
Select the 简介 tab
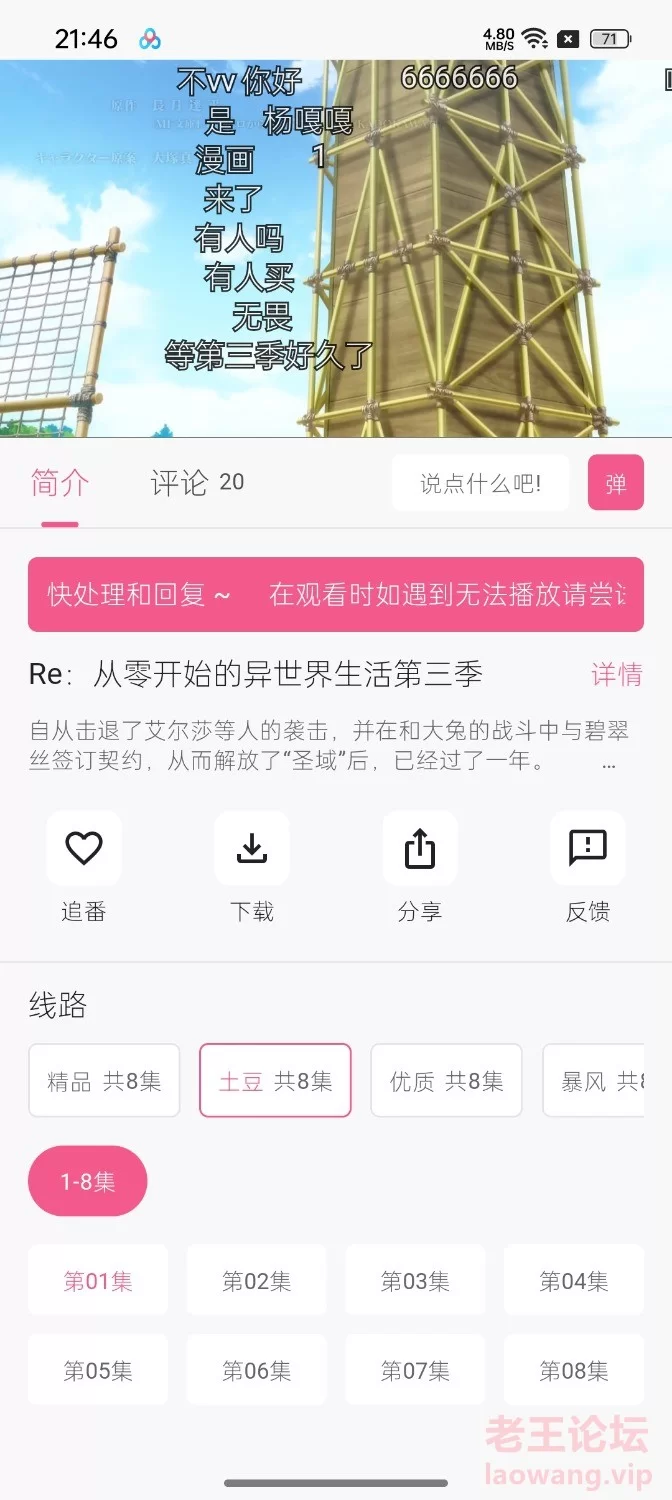(x=60, y=483)
